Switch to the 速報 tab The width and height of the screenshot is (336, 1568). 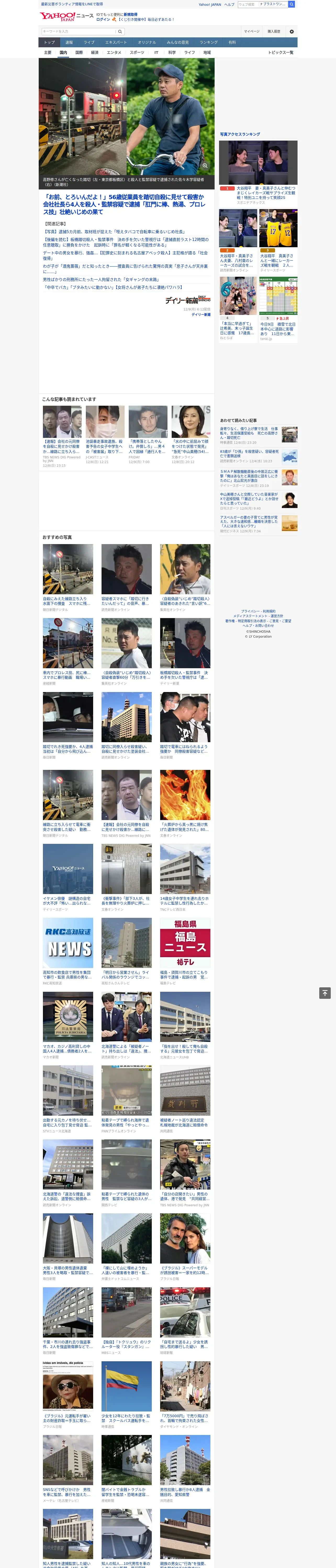point(69,43)
